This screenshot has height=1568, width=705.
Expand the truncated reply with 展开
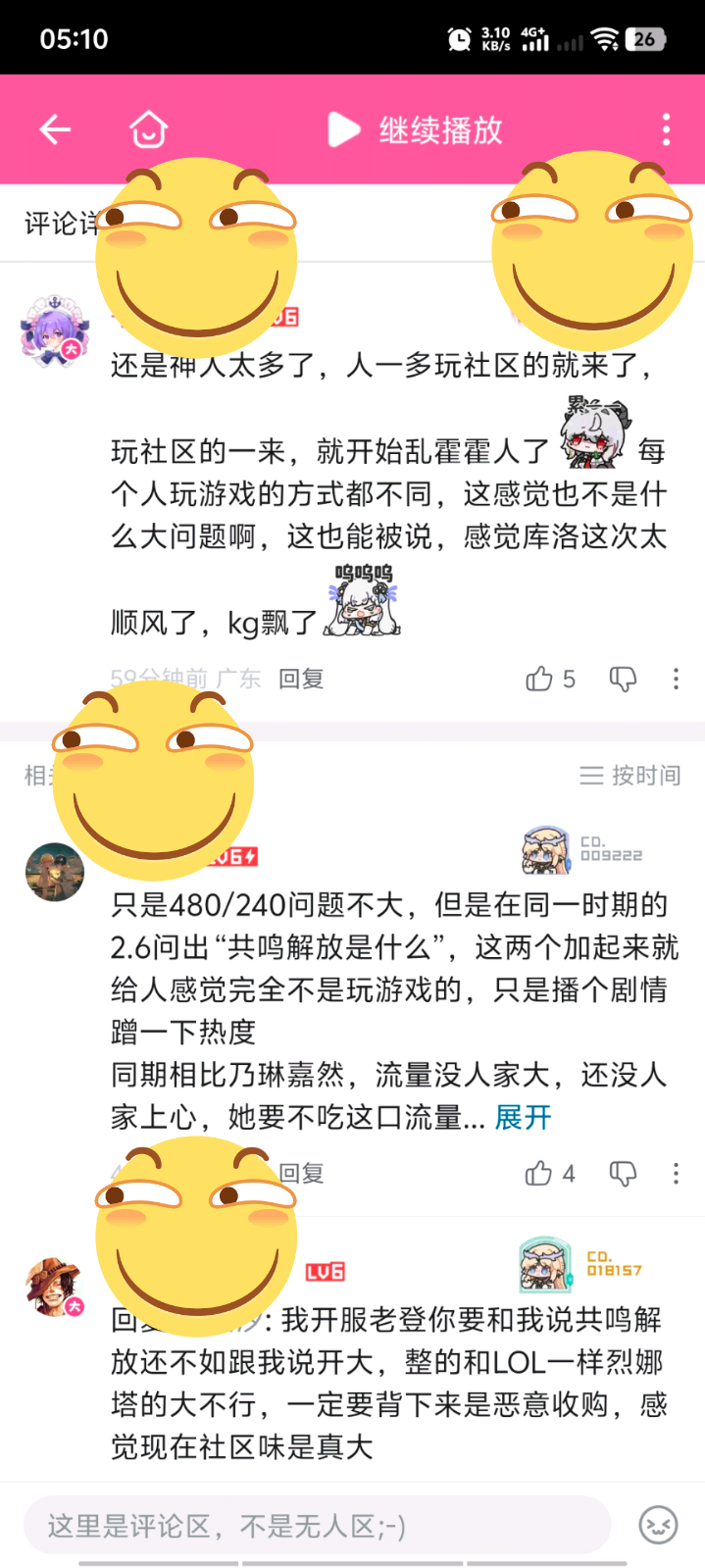523,1117
